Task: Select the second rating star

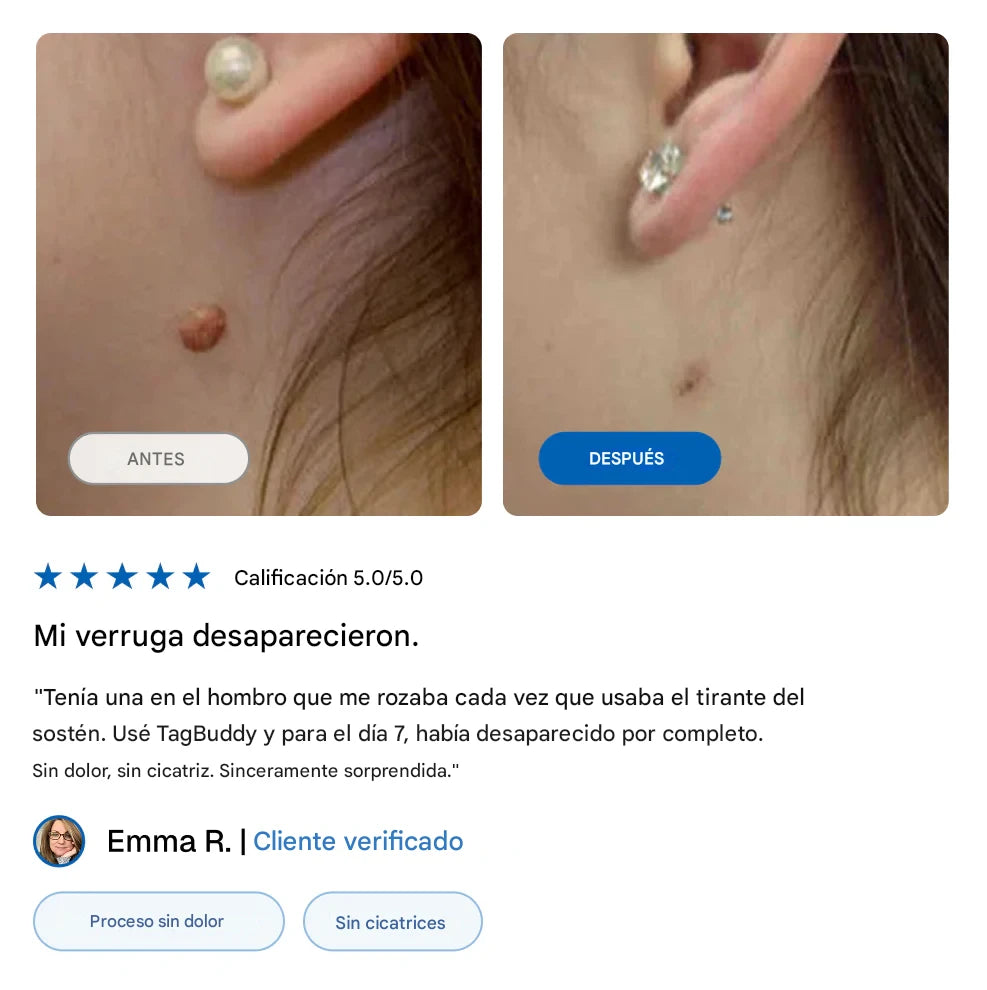Action: tap(85, 576)
